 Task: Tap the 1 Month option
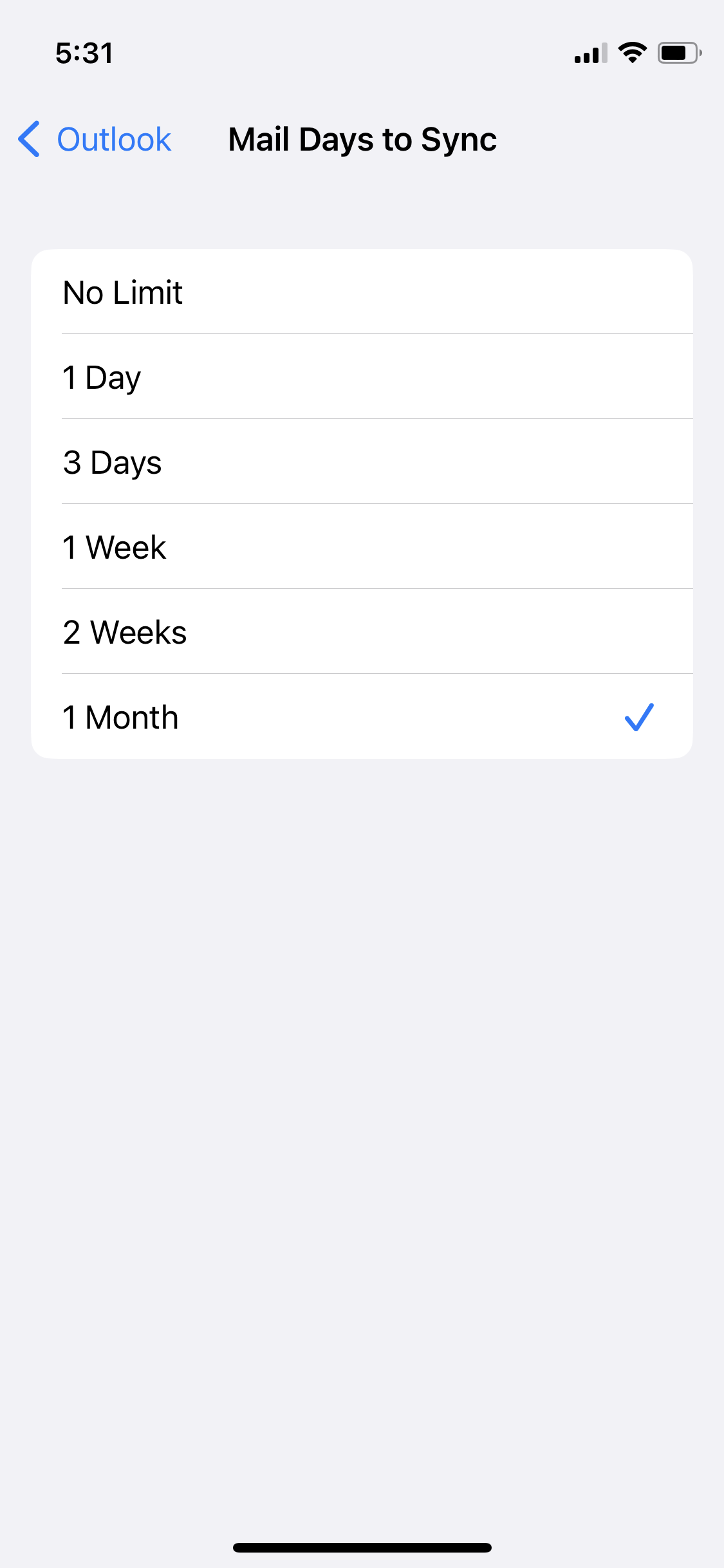(362, 716)
